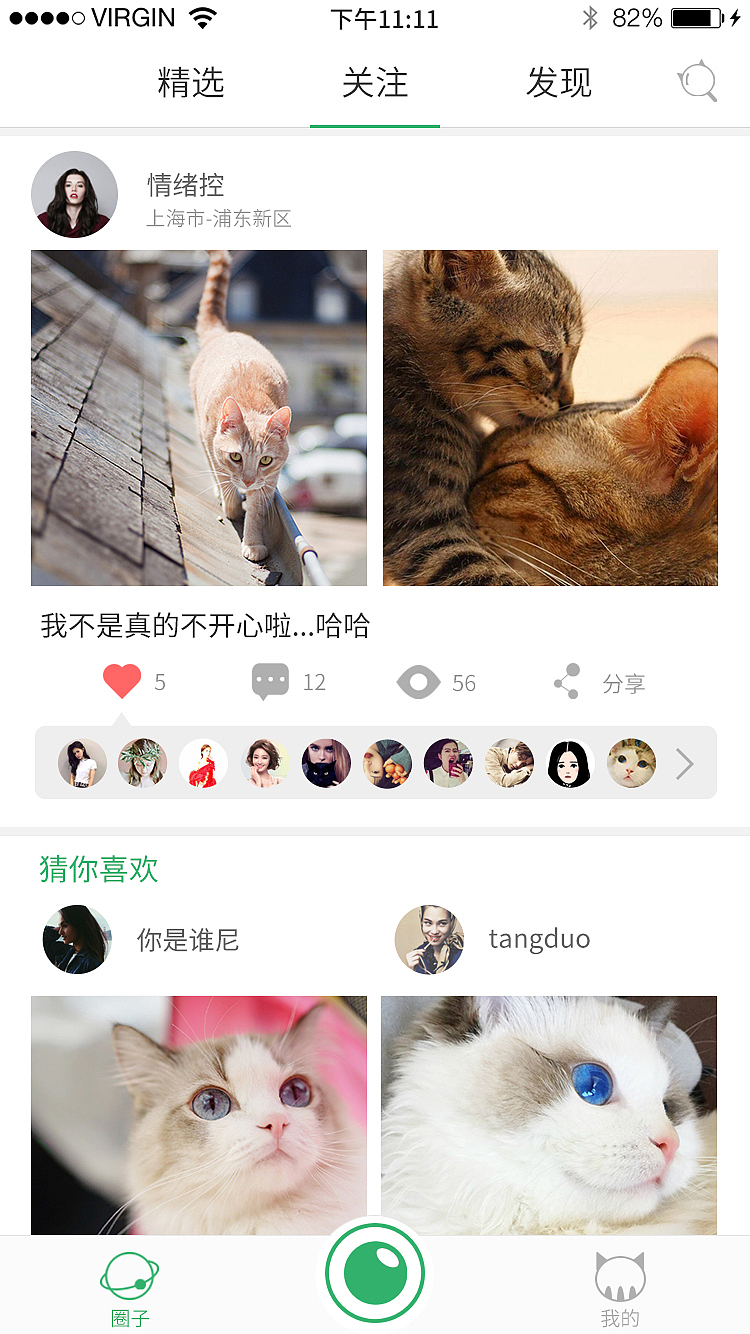
Task: Click the eye icon showing 56 views
Action: 417,681
